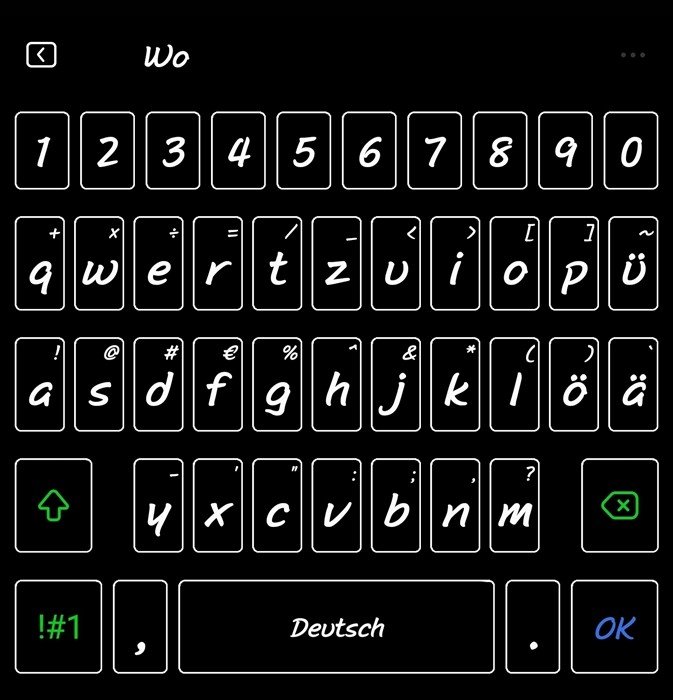The width and height of the screenshot is (673, 700).
Task: Type the period key
Action: (x=533, y=627)
